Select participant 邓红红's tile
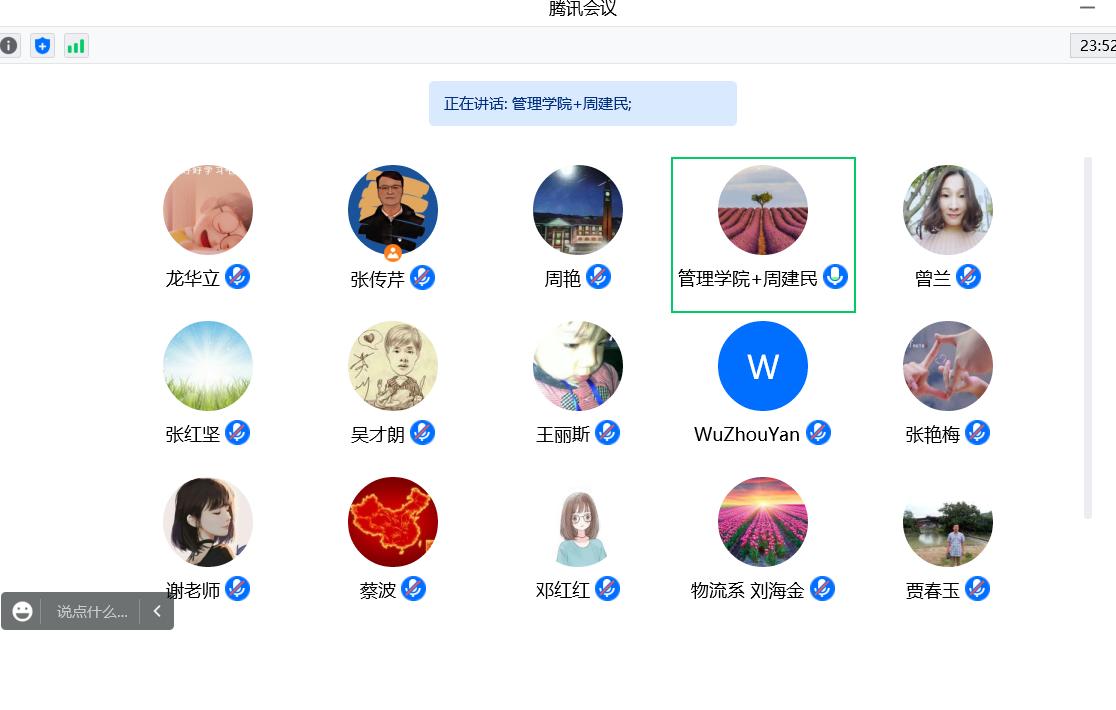 click(578, 539)
